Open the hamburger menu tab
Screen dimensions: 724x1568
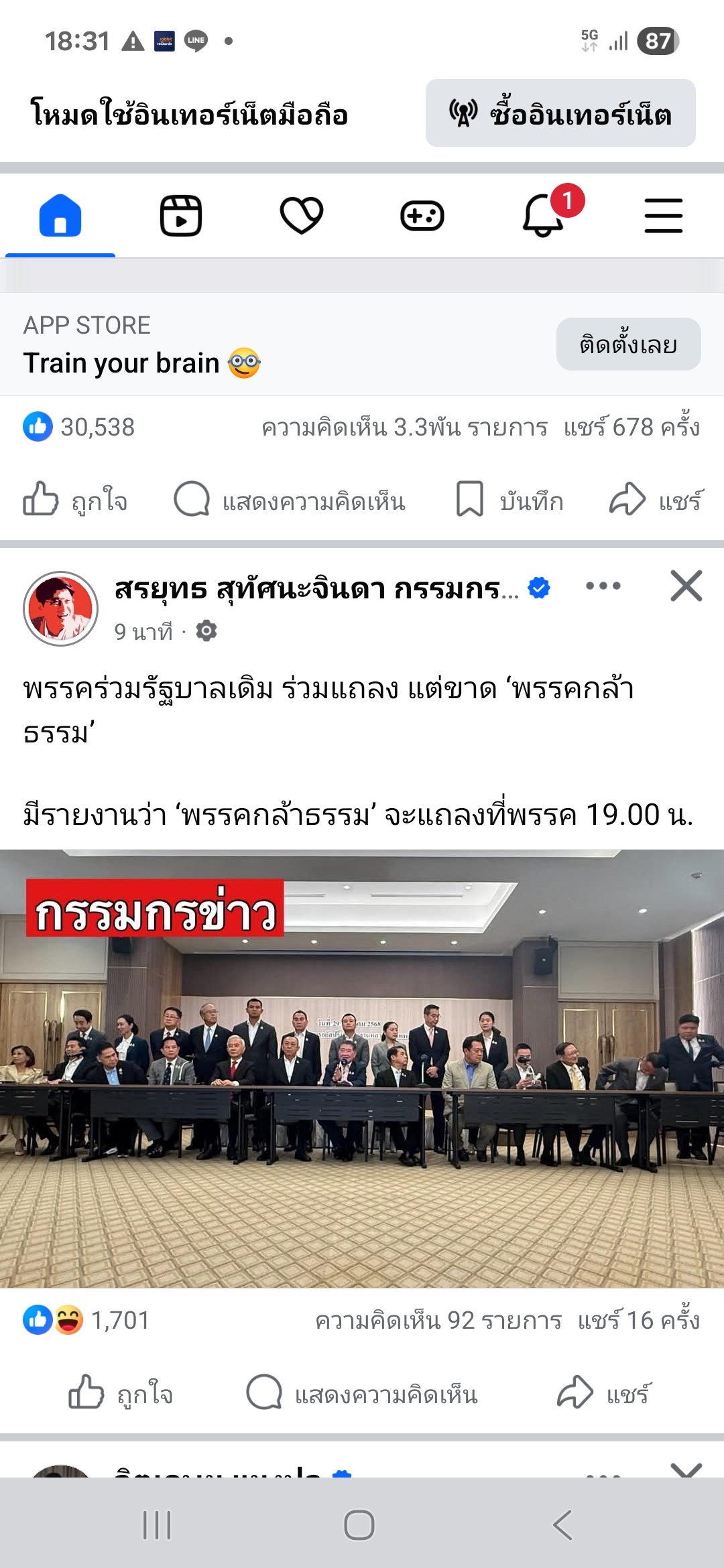[x=664, y=216]
